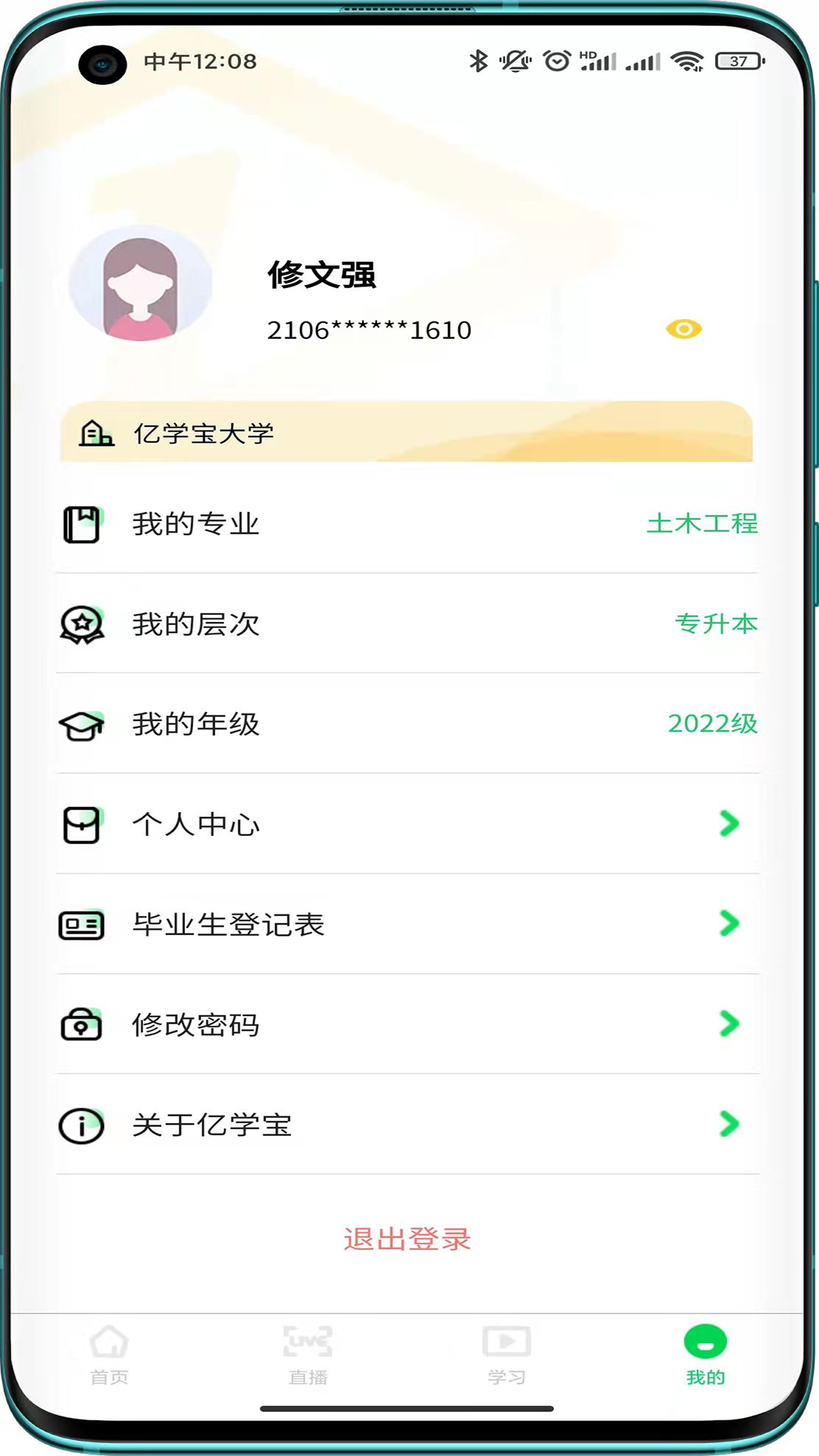
Task: Open the 我的层次 row
Action: (408, 623)
